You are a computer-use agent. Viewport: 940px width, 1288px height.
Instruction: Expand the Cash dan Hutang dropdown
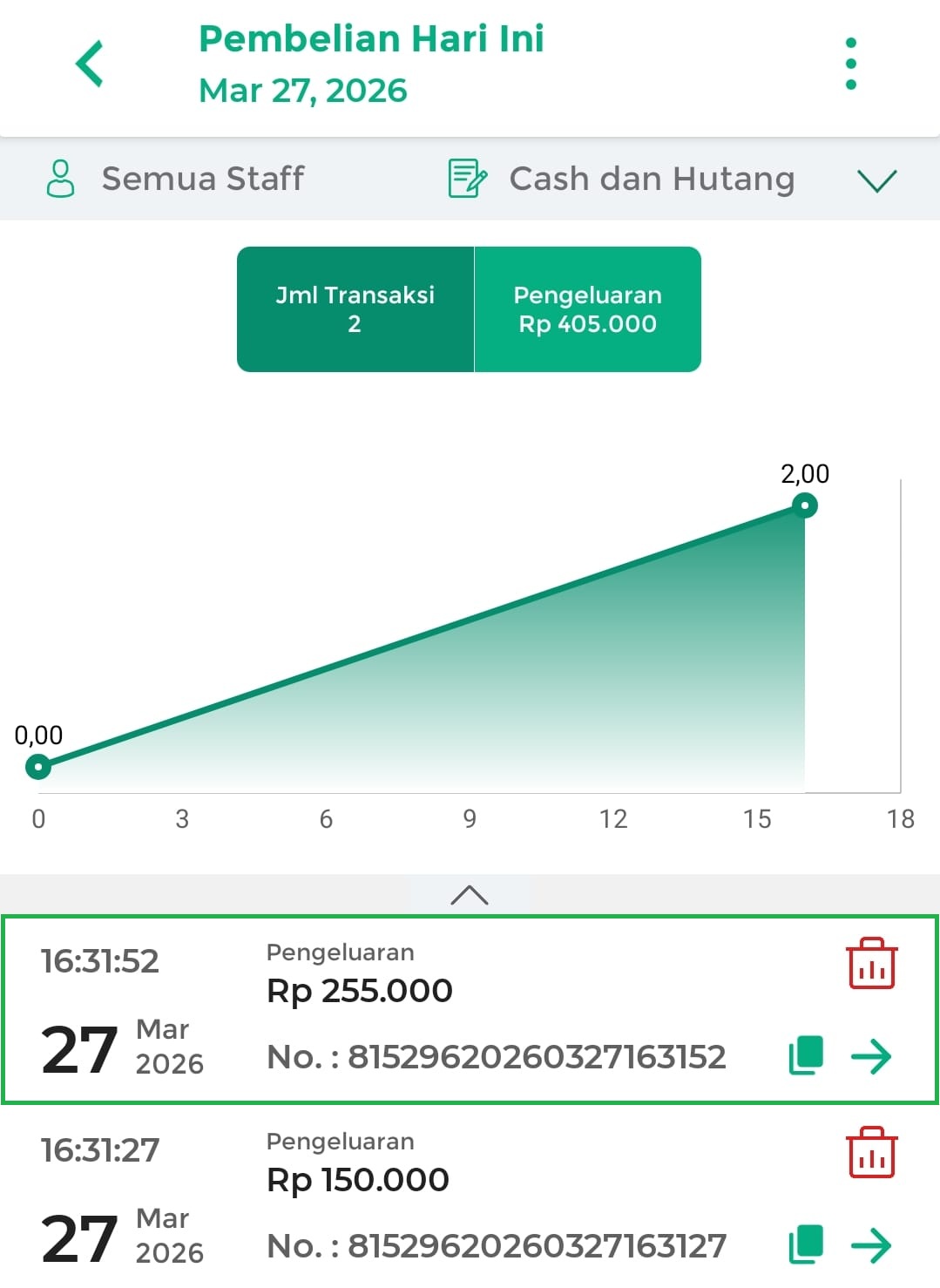[x=876, y=180]
